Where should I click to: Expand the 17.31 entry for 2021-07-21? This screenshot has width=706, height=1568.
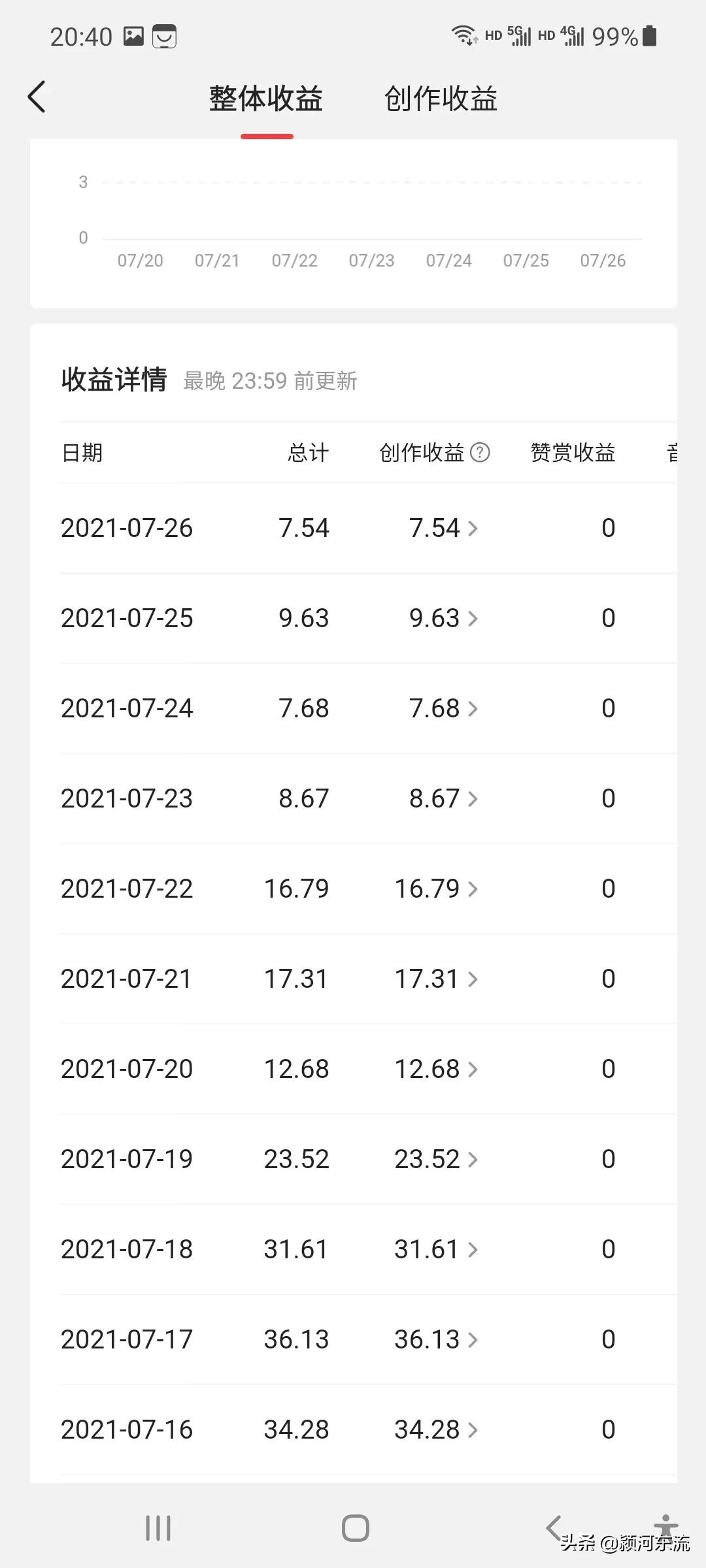tap(436, 979)
